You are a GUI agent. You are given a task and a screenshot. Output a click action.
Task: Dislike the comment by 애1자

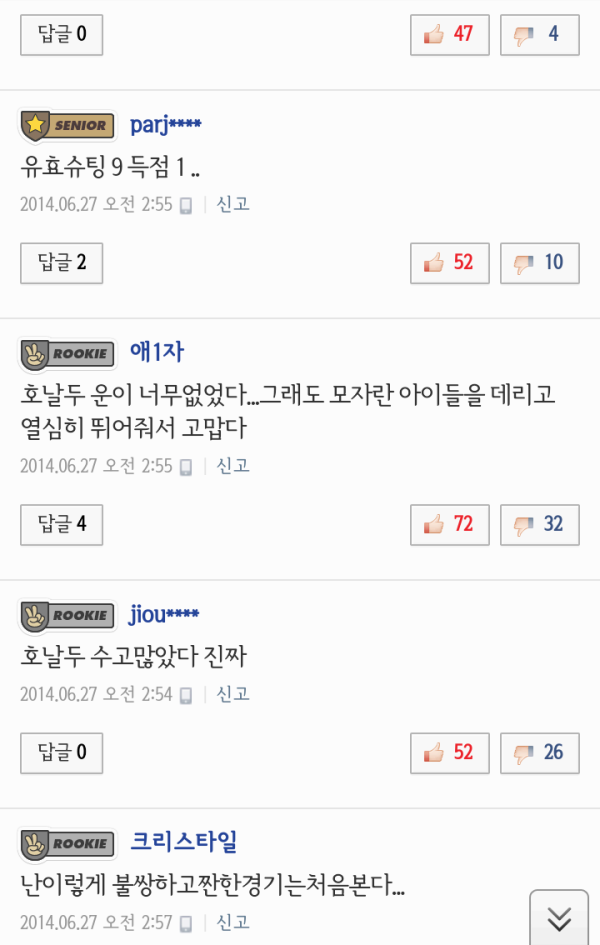(539, 524)
